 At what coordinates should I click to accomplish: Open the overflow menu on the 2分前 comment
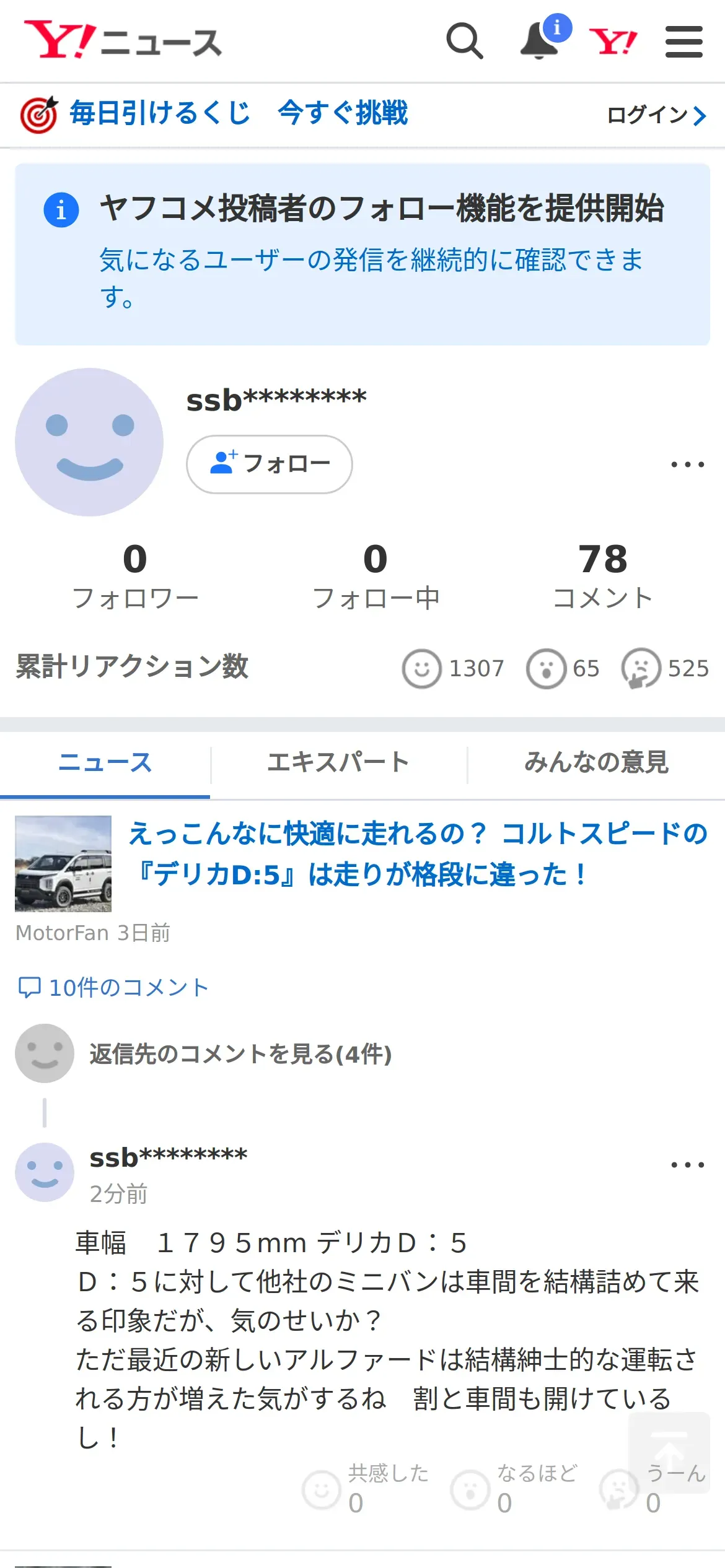coord(687,1165)
